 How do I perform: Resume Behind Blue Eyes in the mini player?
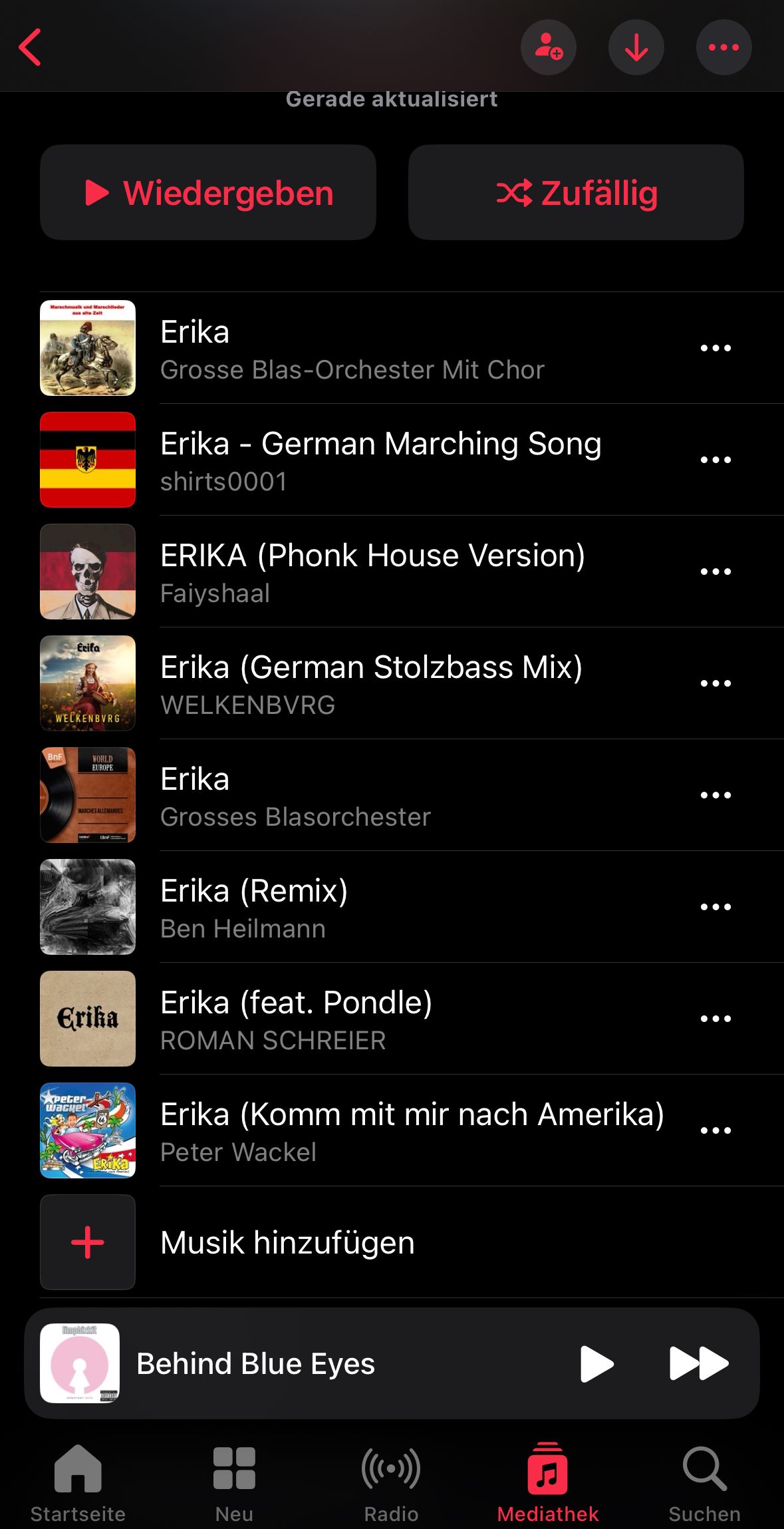[596, 1364]
